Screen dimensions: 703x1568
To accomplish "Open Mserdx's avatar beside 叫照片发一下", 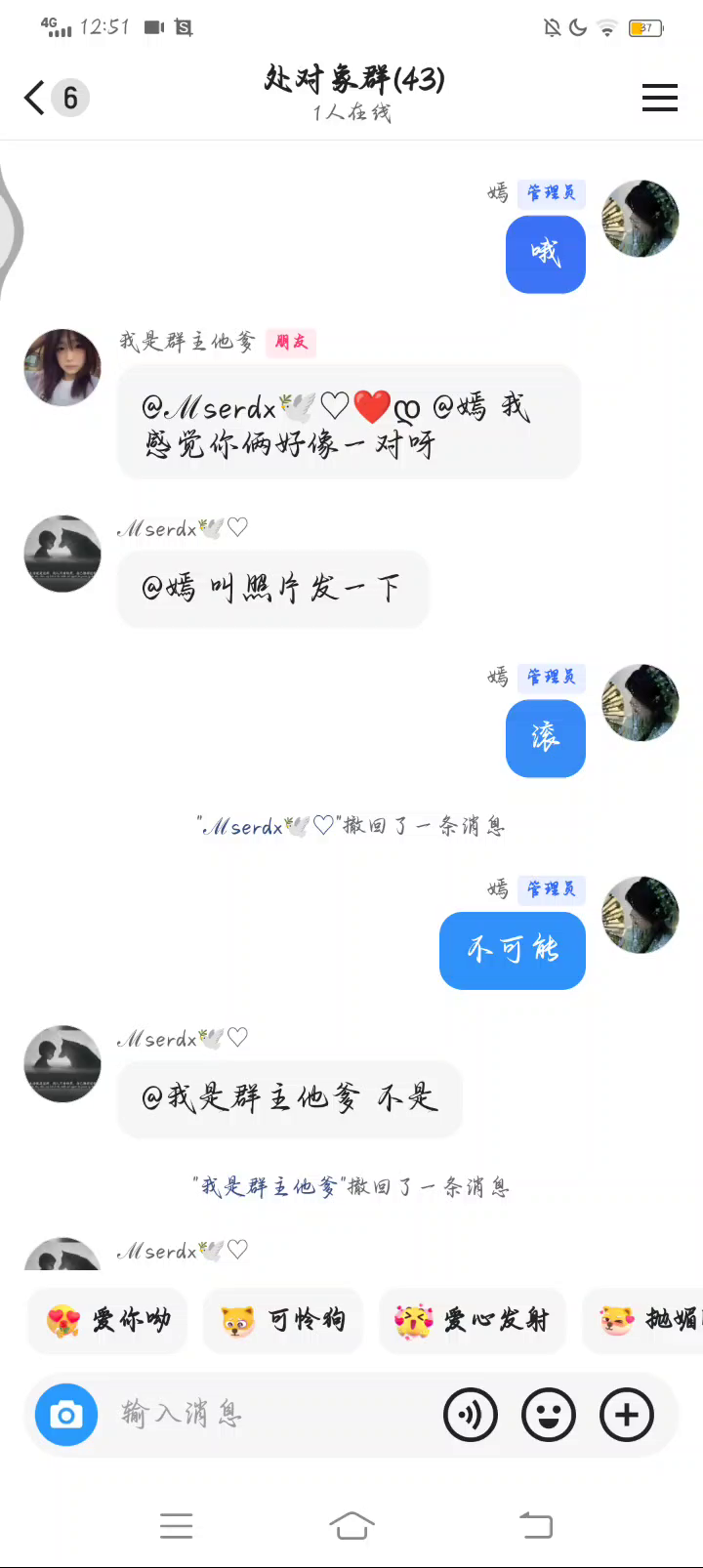I will coord(62,554).
